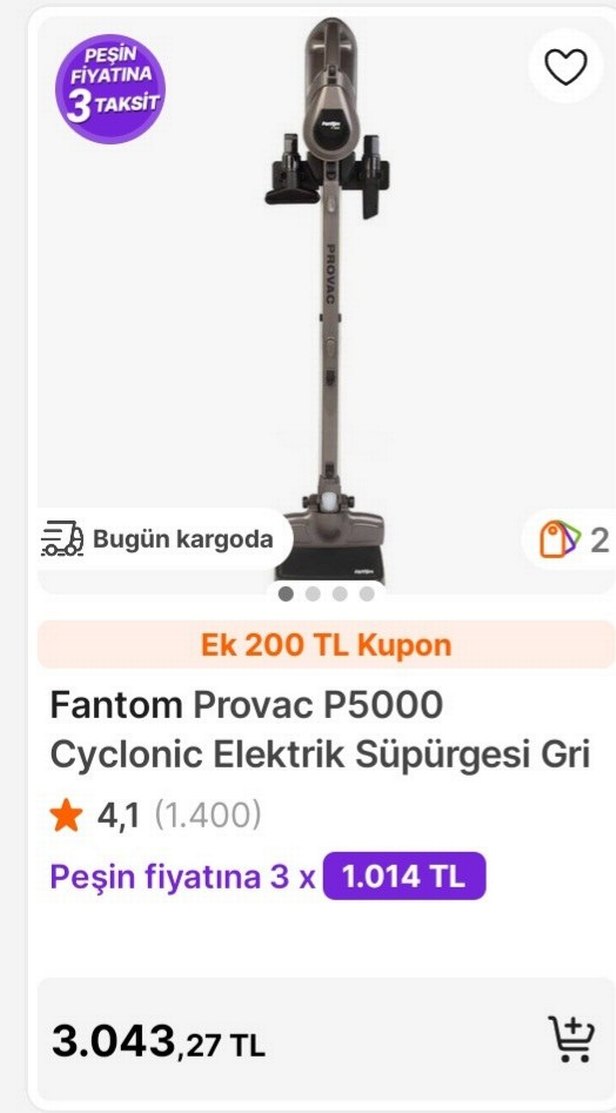Add the Fantom Provac P5000 to favorites

point(566,66)
